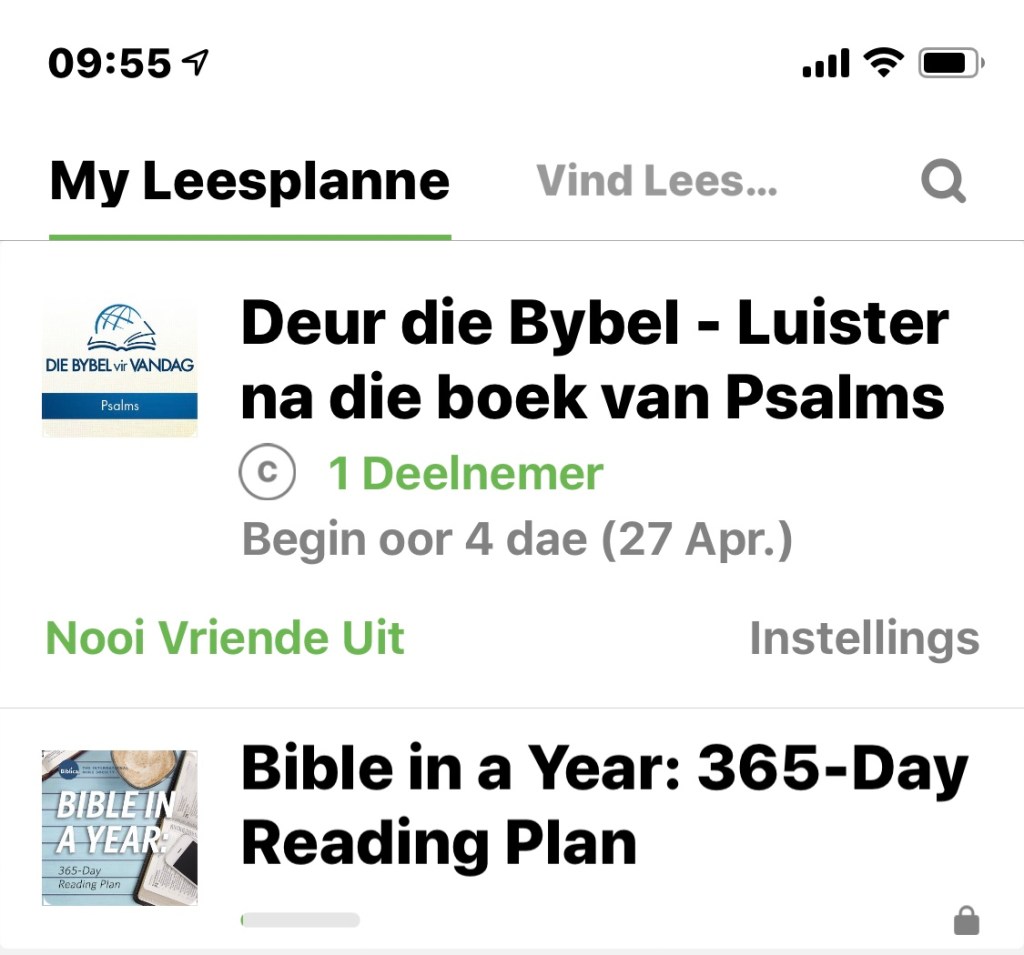The image size is (1024, 955).
Task: View the 1 Deelnemer participant list
Action: click(x=465, y=474)
